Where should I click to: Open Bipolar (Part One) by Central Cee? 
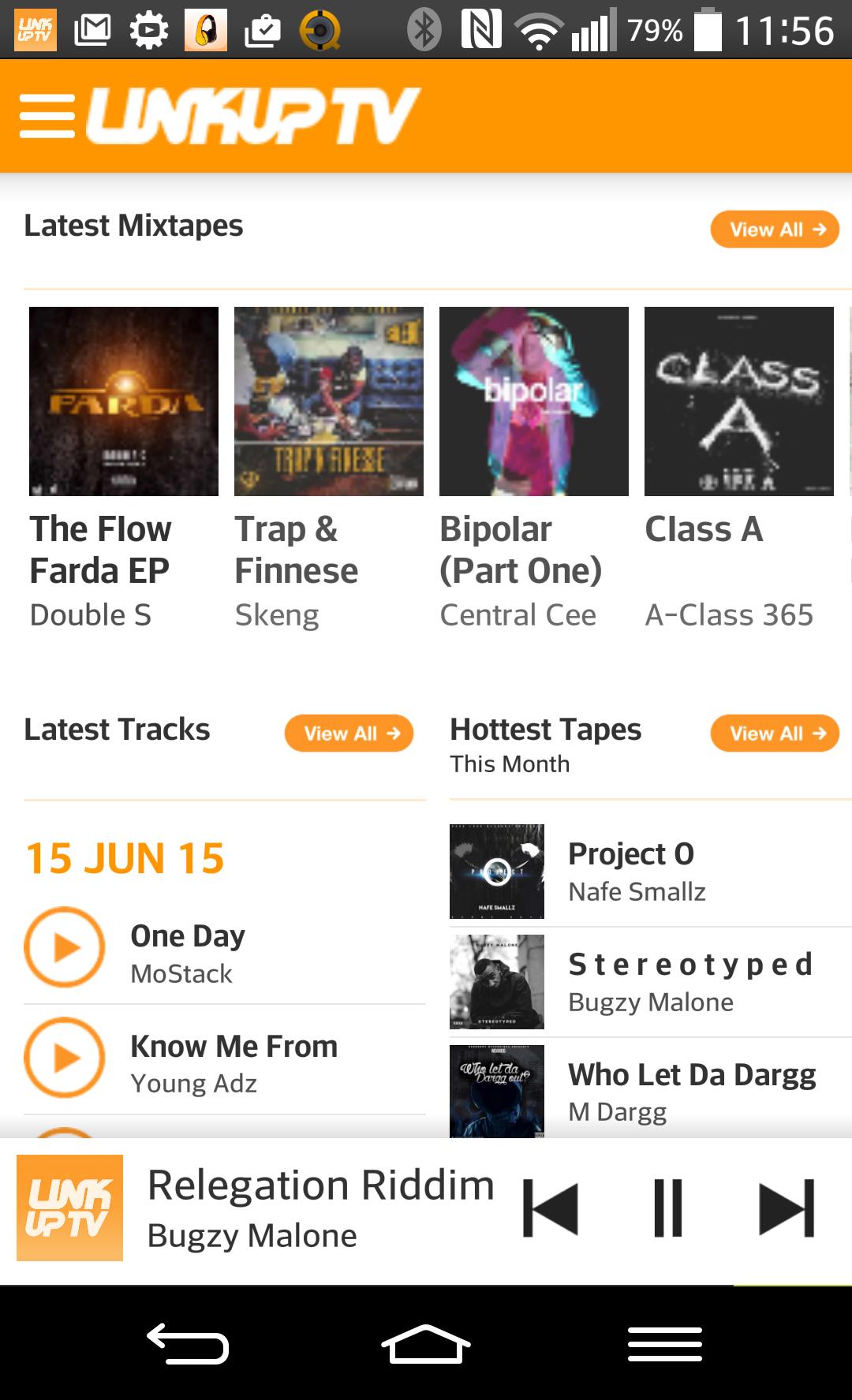pyautogui.click(x=534, y=401)
